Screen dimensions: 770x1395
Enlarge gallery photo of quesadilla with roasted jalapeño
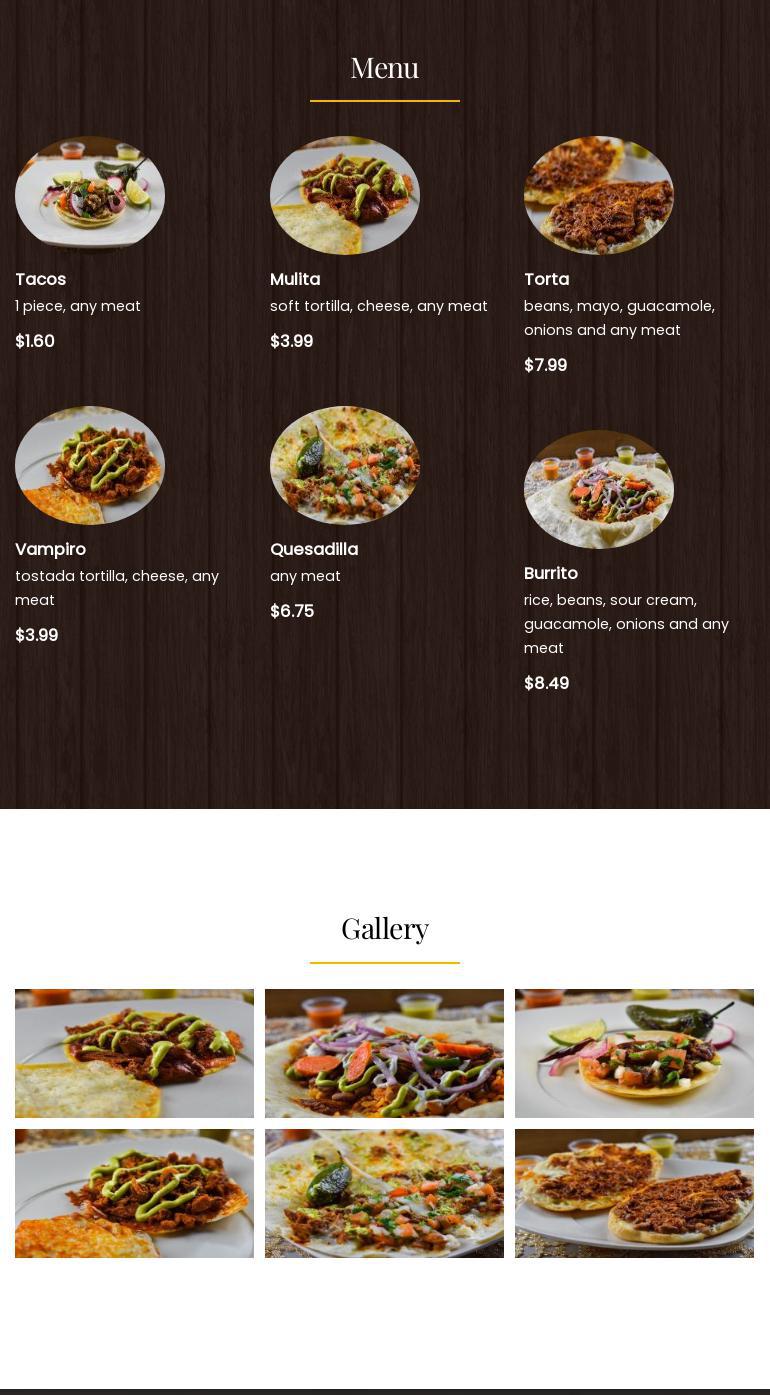pyautogui.click(x=384, y=1193)
